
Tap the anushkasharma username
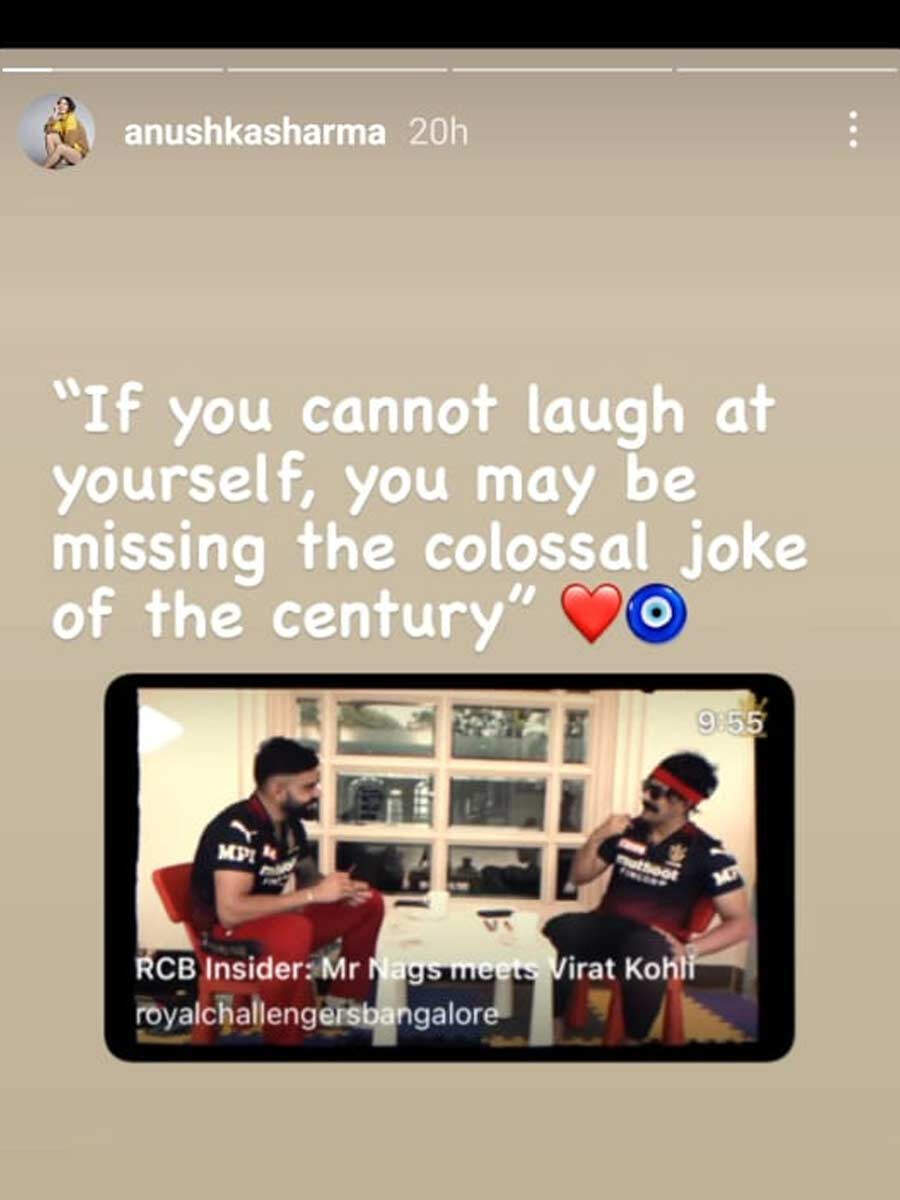254,133
